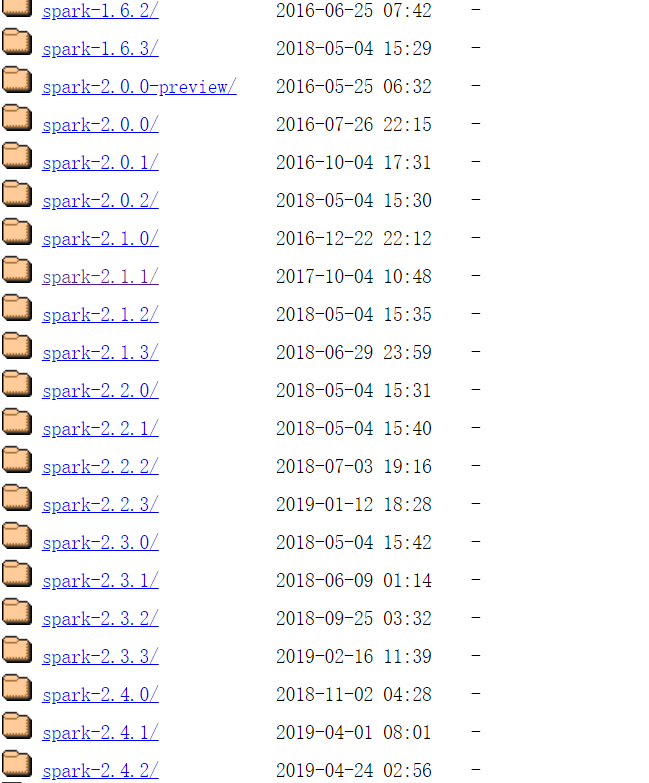Image resolution: width=649 pixels, height=783 pixels.
Task: Go to the spark-2.3.3/ link
Action: coord(100,657)
